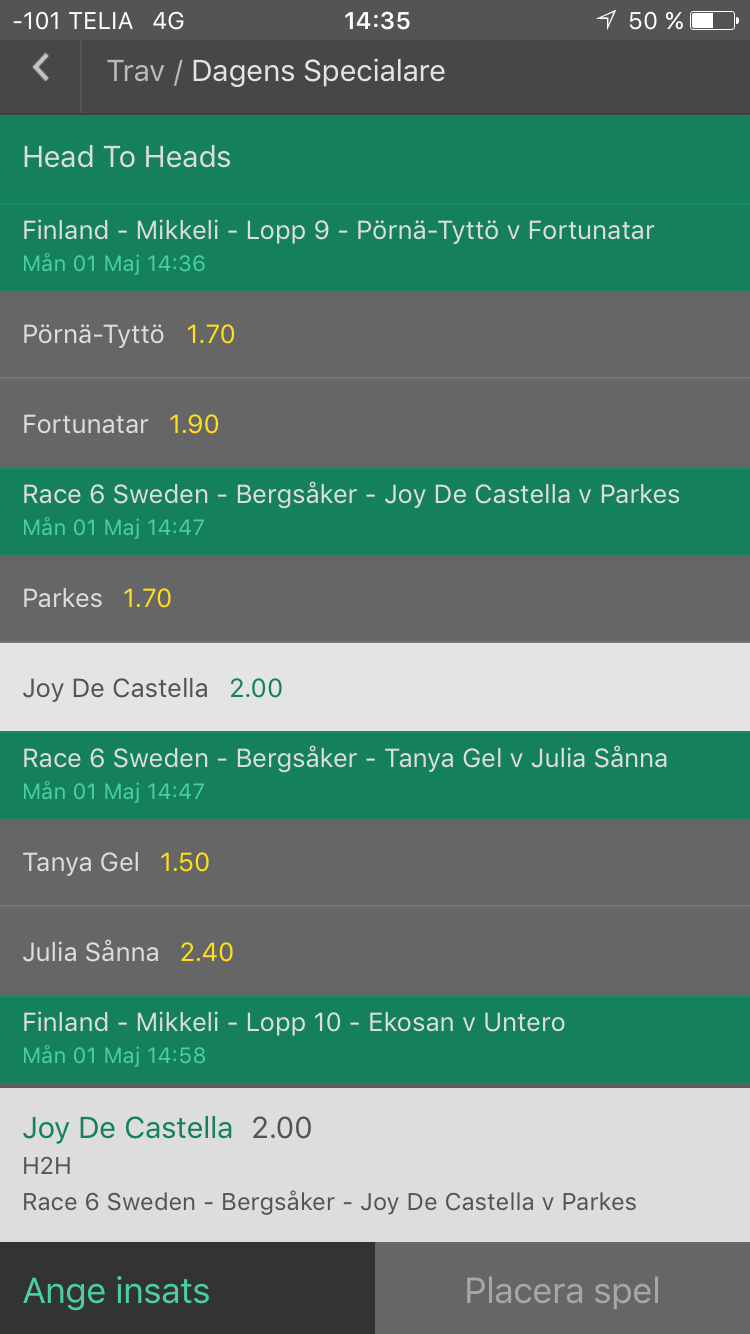750x1334 pixels.
Task: Pick Fortunatar at odds 1.90
Action: (375, 424)
